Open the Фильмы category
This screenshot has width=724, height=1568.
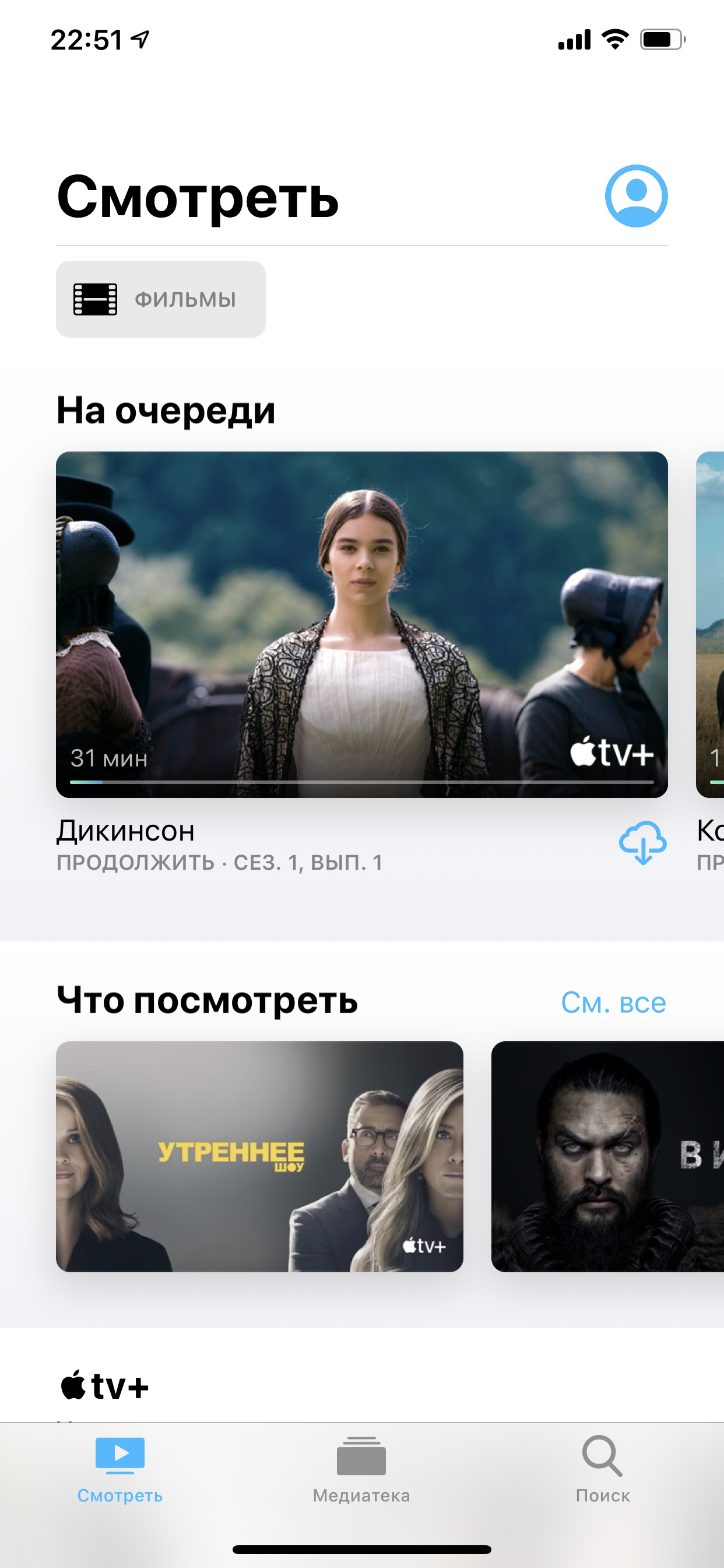[x=161, y=299]
